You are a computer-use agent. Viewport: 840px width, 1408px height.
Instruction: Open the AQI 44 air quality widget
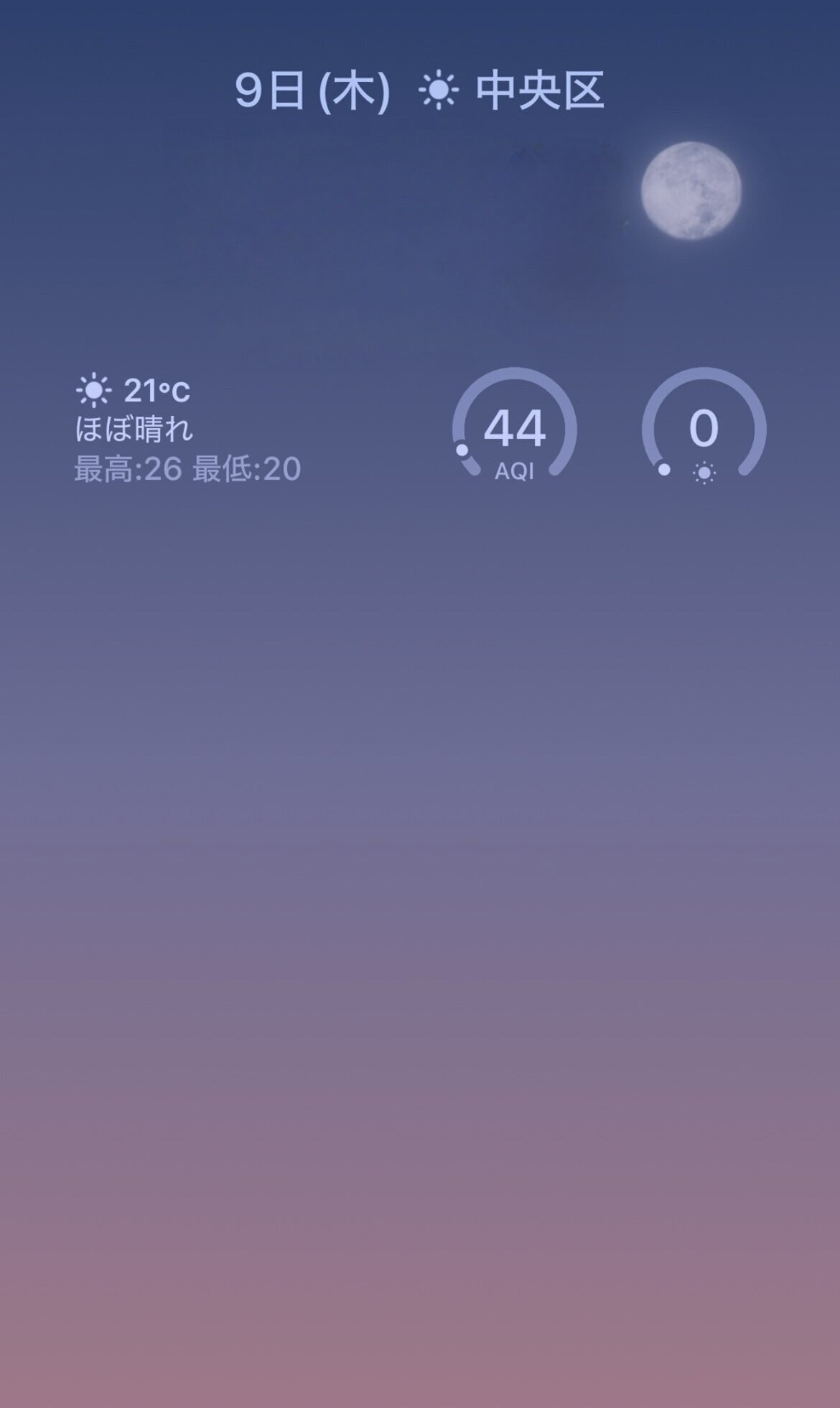click(514, 429)
